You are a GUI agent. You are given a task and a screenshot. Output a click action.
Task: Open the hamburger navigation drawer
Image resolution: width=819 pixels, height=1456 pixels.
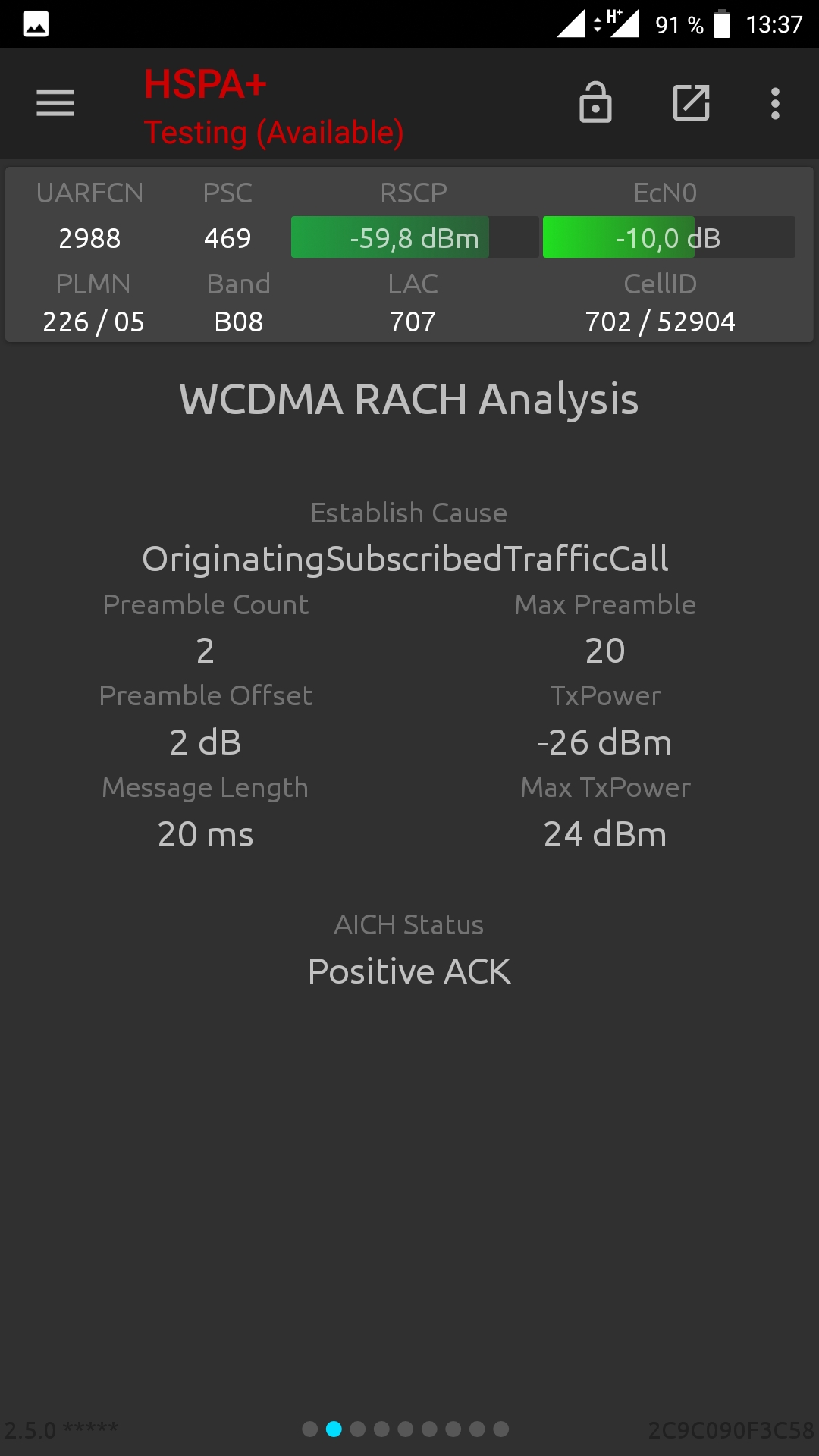pyautogui.click(x=55, y=103)
